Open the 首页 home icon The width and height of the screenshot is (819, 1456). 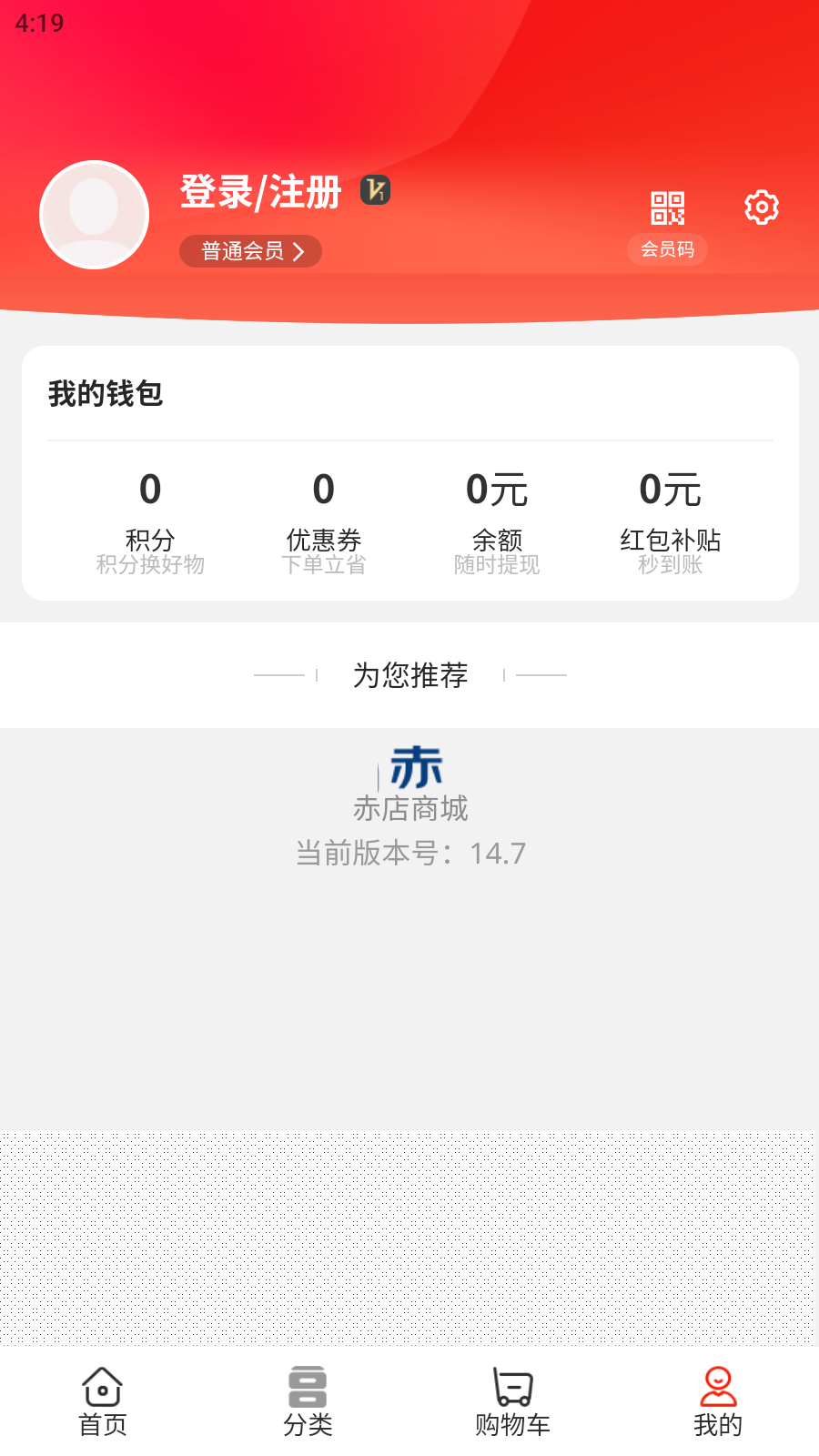[102, 1387]
